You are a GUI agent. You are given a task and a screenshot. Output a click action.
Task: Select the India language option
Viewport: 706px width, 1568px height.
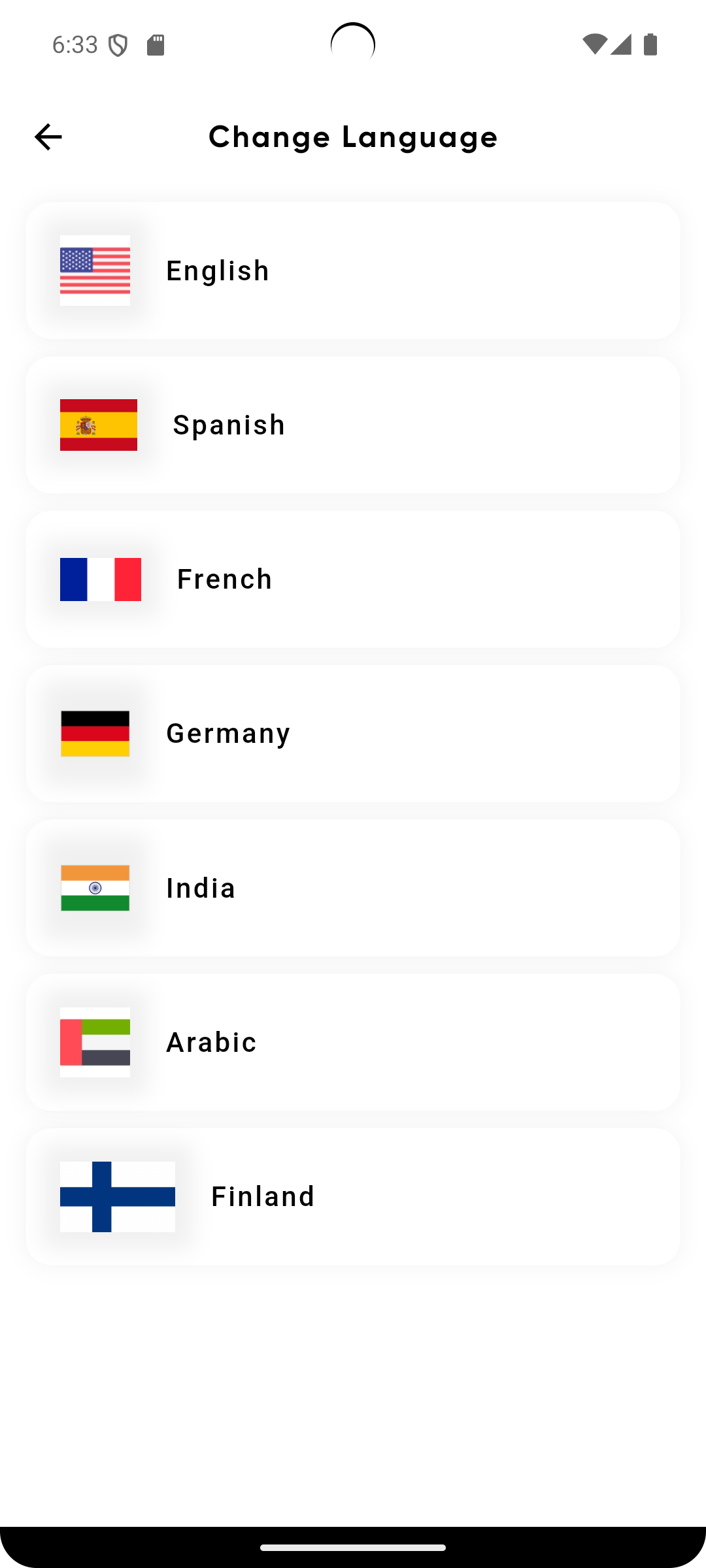(353, 888)
